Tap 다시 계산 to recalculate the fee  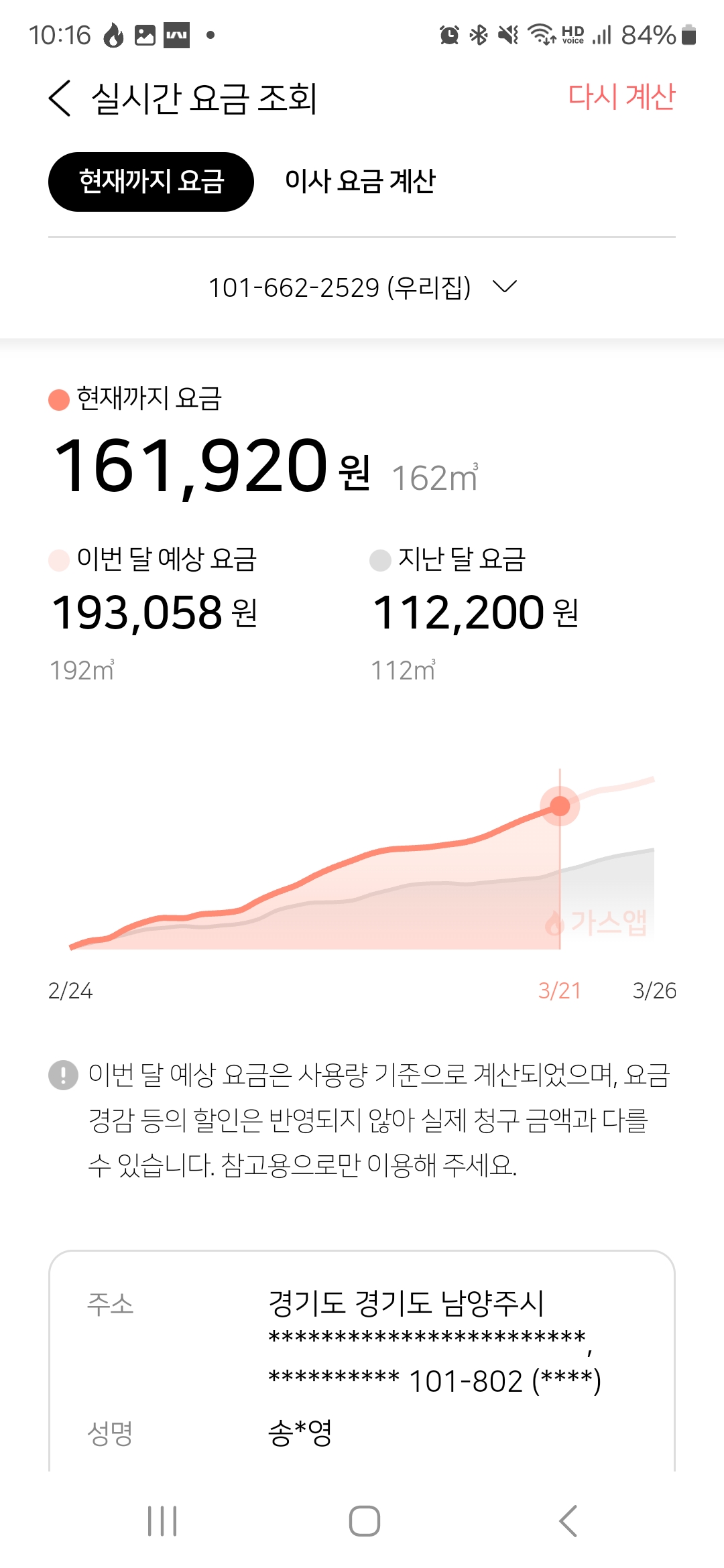pos(621,97)
